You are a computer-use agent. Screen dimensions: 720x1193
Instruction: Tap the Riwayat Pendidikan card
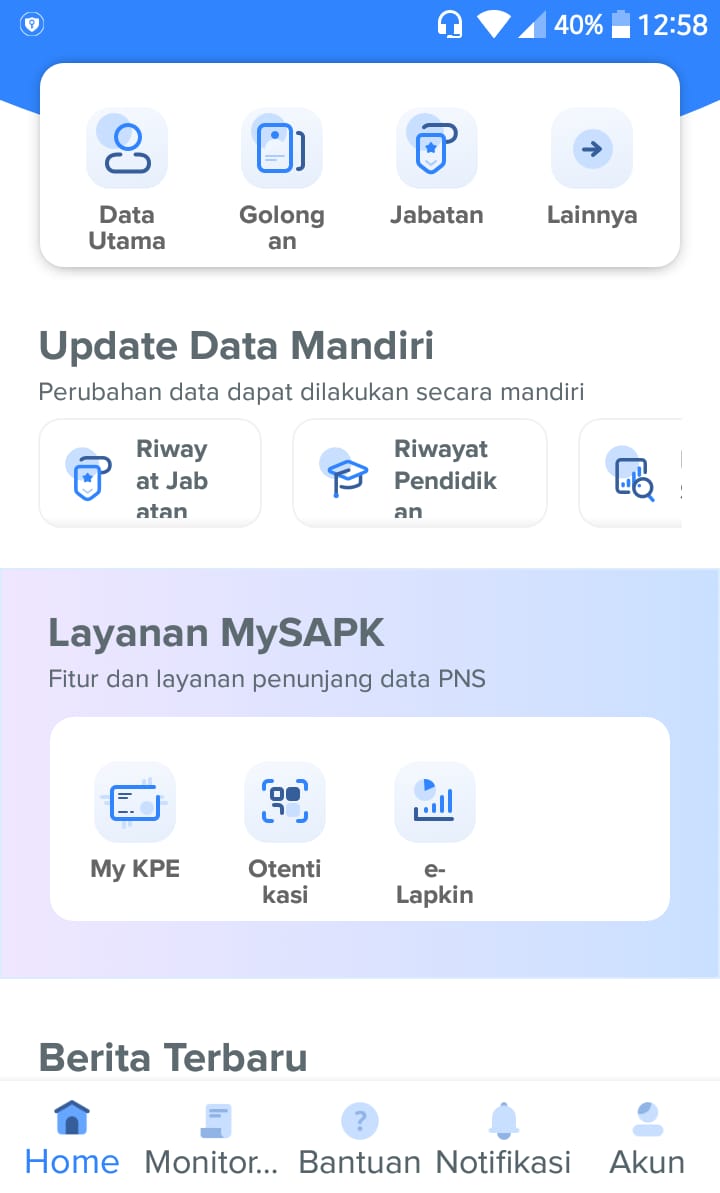[420, 471]
